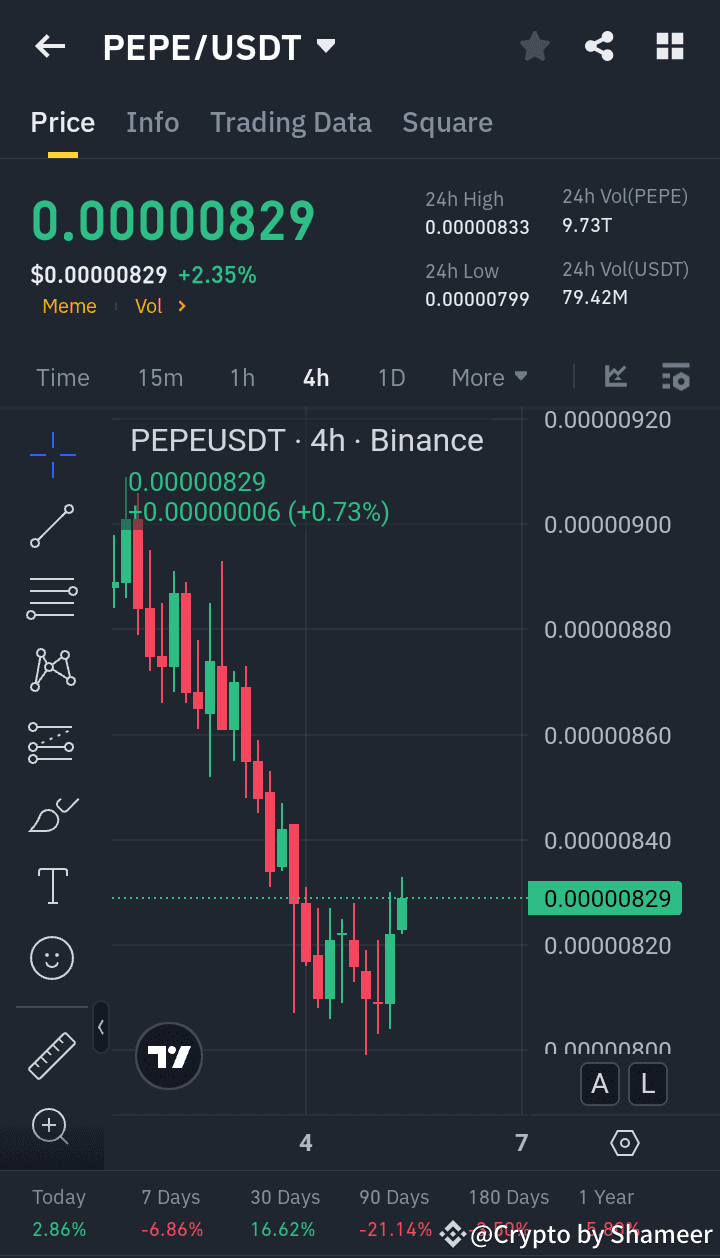Open the emoji annotation tool
720x1258 pixels.
(52, 958)
